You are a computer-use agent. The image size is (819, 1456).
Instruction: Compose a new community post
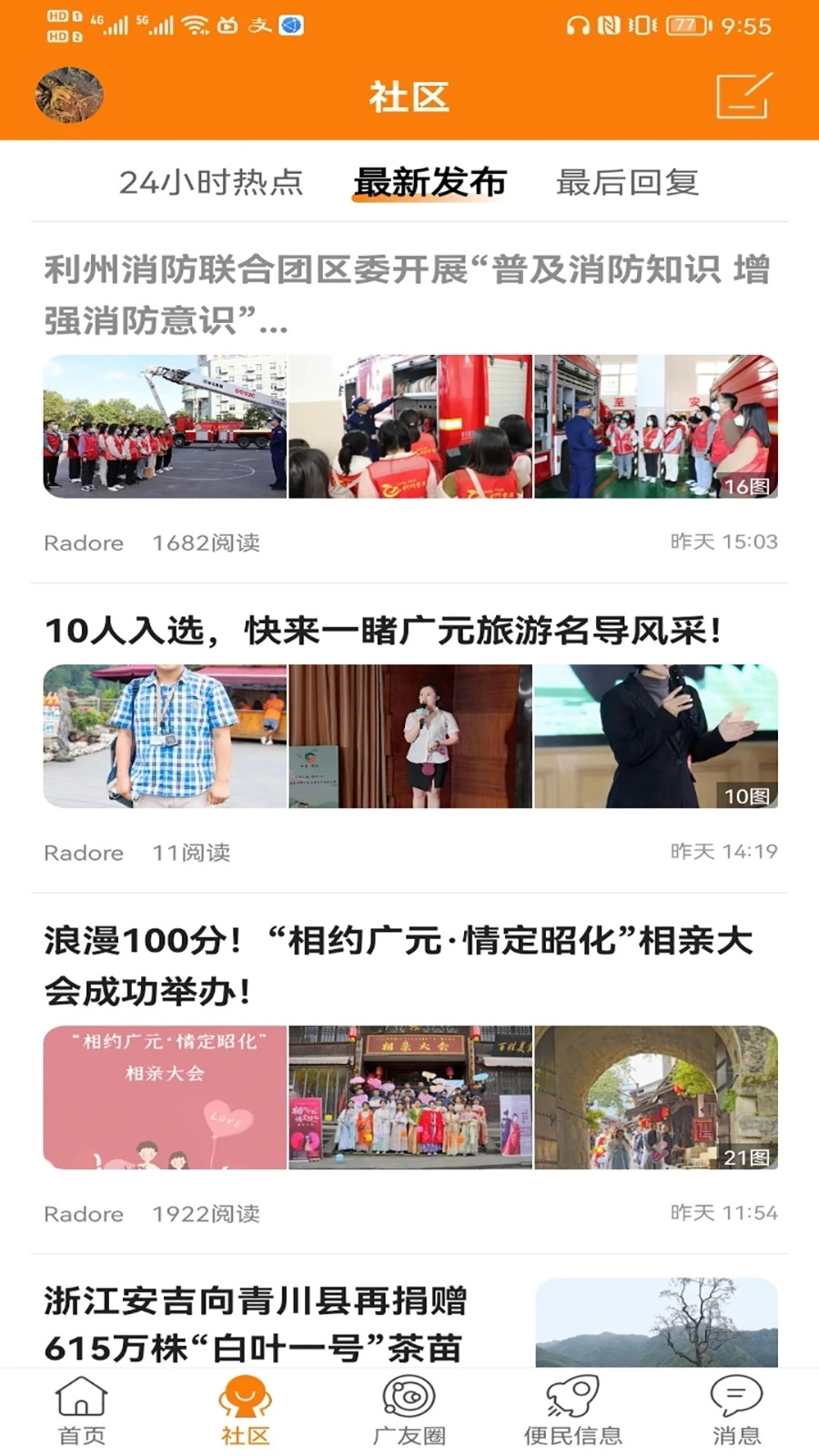pos(743,96)
